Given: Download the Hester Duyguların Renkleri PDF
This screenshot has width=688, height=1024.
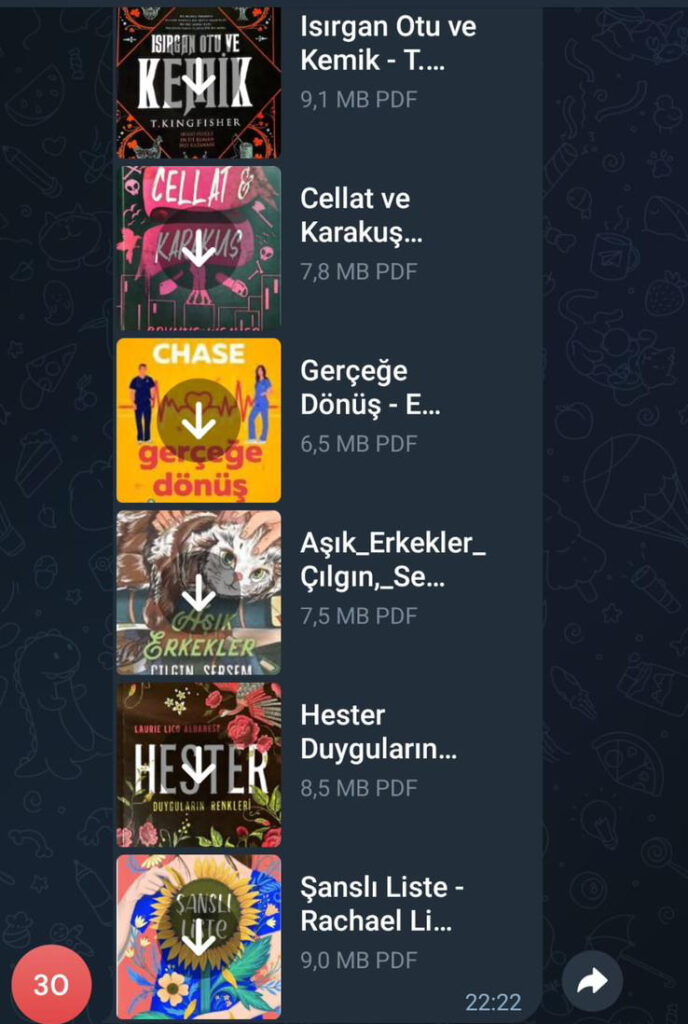Looking at the screenshot, I should [198, 765].
